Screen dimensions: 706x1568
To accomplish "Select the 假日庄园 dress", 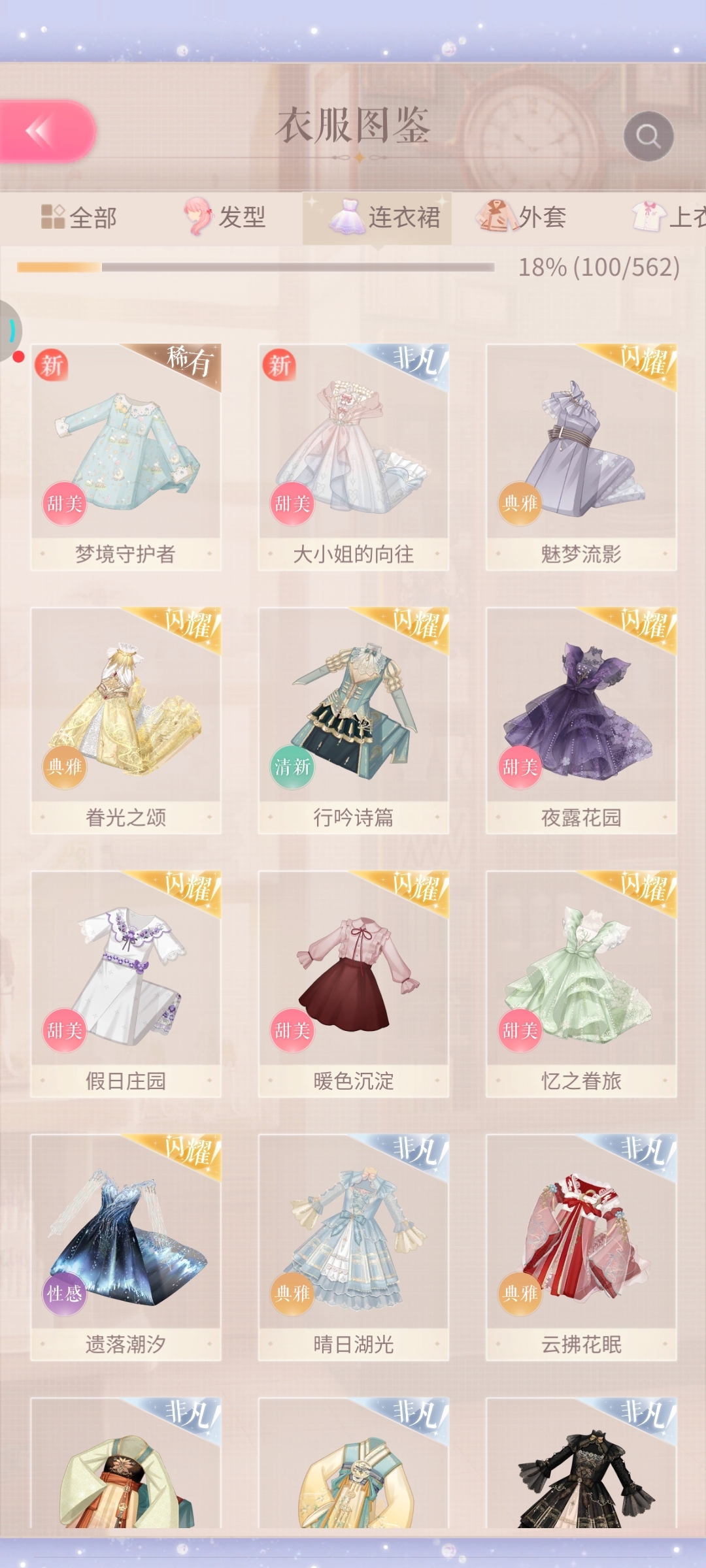I will 126,984.
